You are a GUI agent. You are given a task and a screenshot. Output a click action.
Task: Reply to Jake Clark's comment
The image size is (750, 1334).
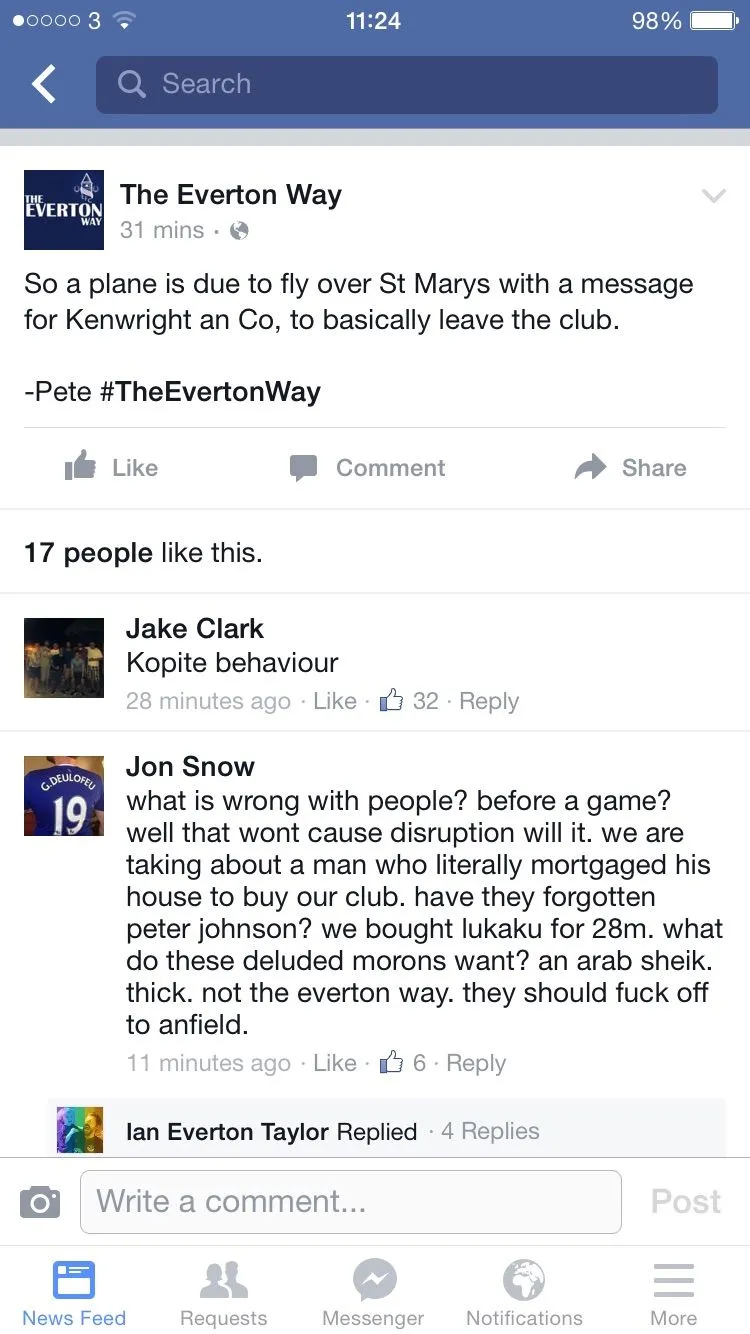coord(489,701)
